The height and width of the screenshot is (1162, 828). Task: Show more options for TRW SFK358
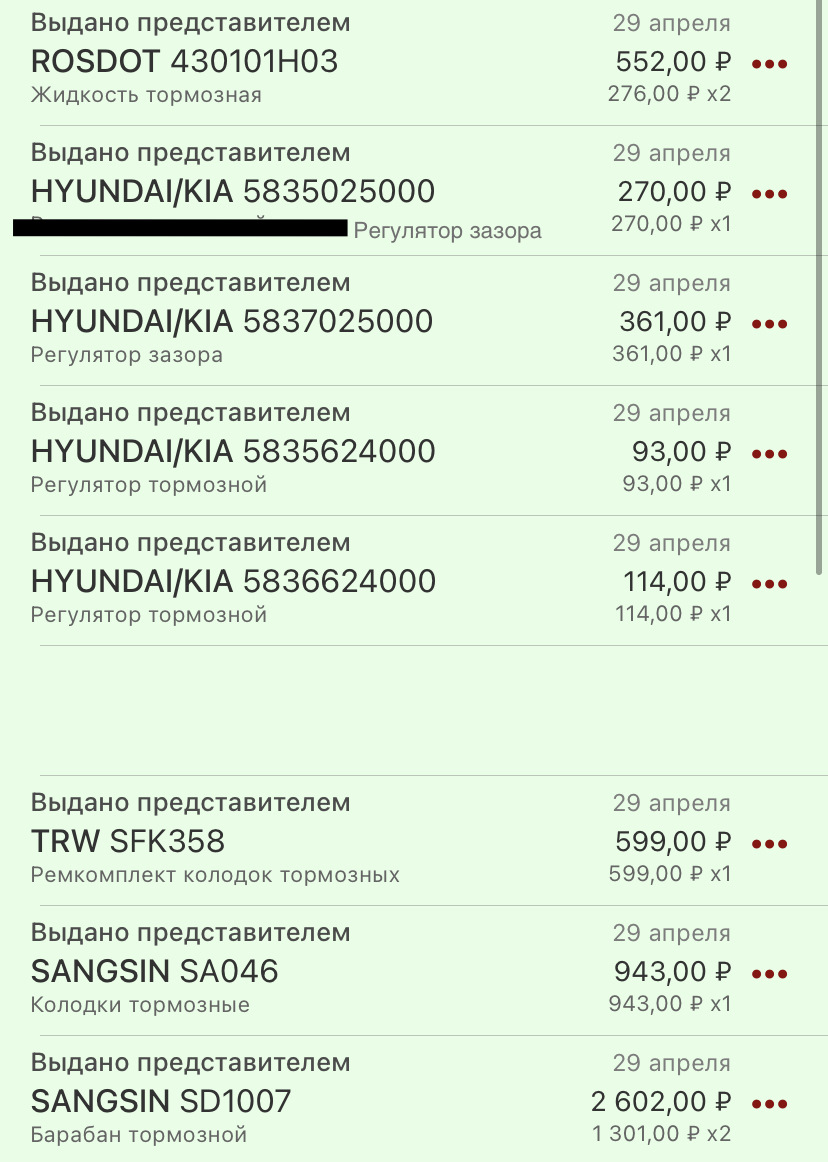point(769,844)
